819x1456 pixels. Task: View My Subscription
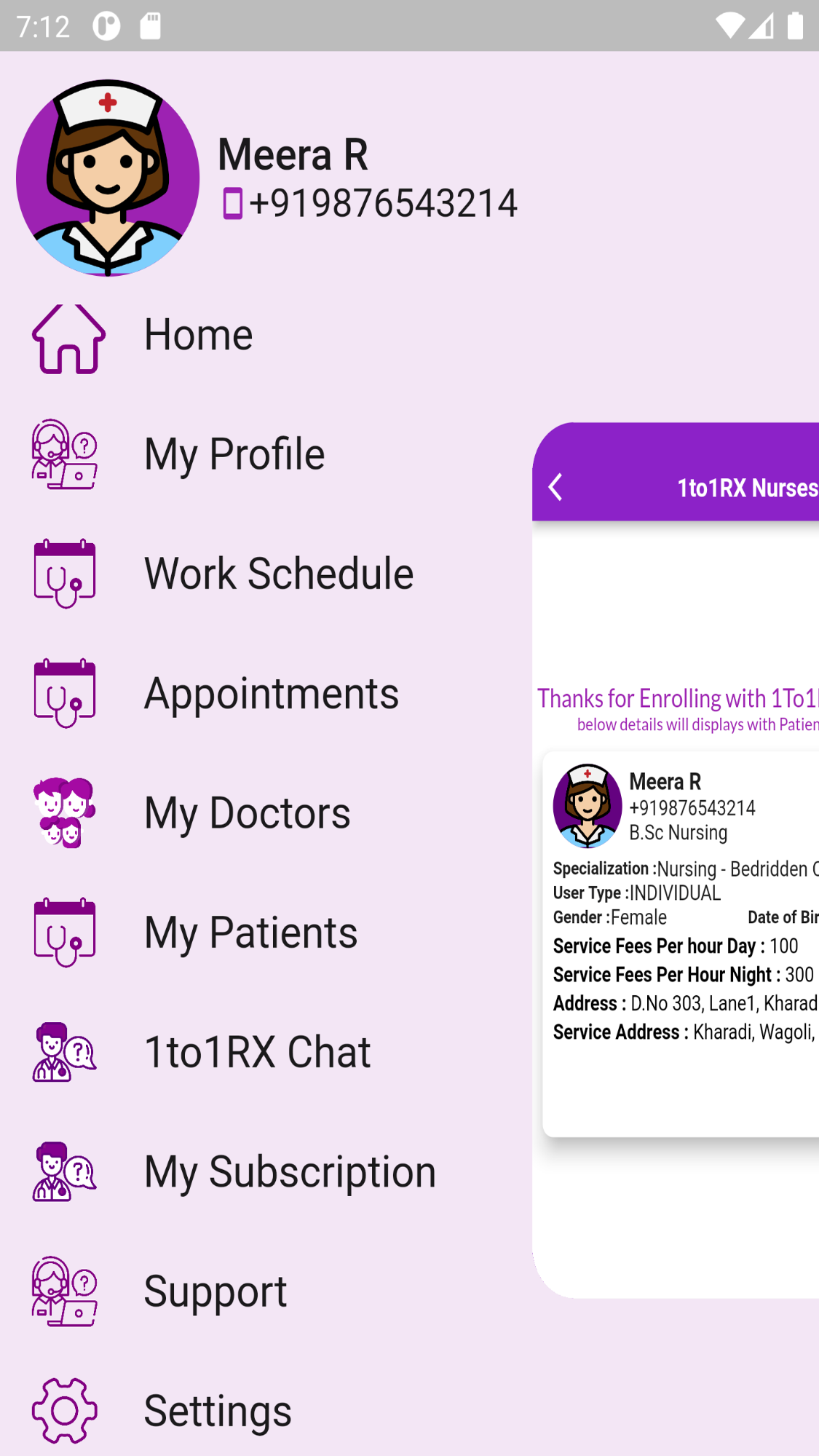point(289,1172)
